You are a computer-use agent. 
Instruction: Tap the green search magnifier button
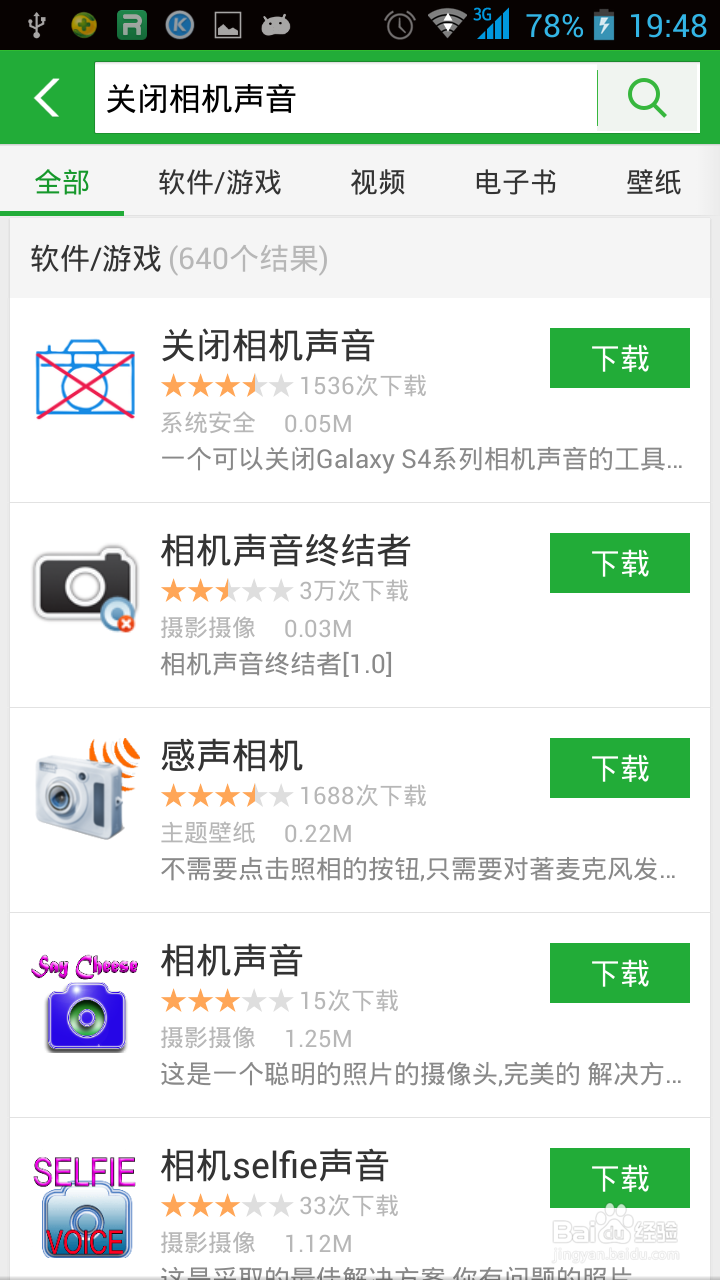click(648, 98)
